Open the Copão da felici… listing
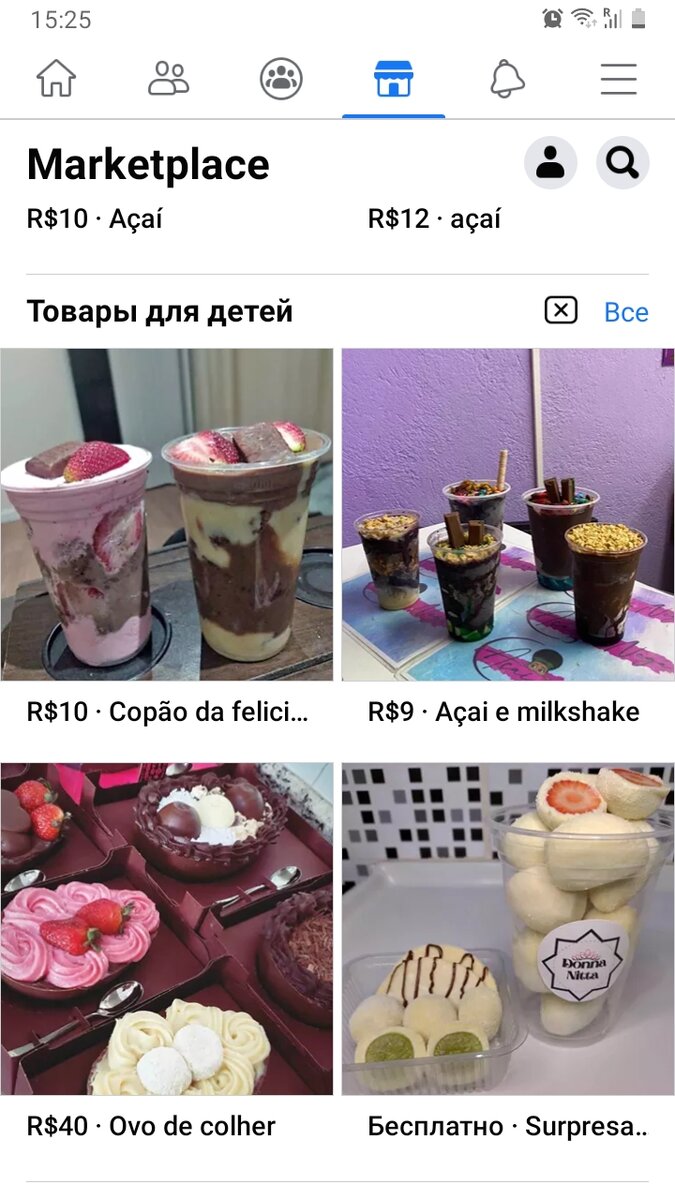675x1200 pixels. [x=167, y=515]
